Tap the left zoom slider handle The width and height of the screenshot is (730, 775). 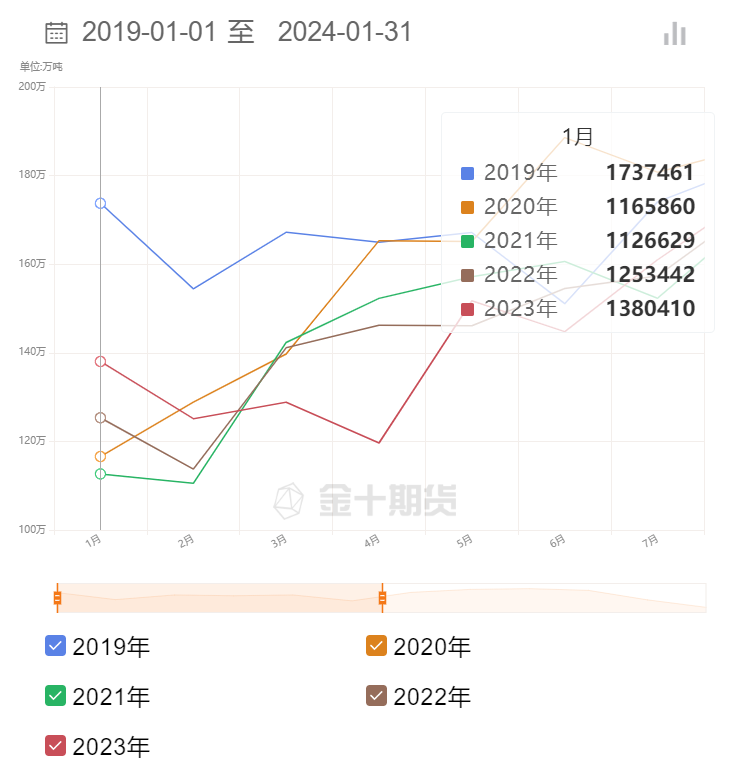point(57,598)
